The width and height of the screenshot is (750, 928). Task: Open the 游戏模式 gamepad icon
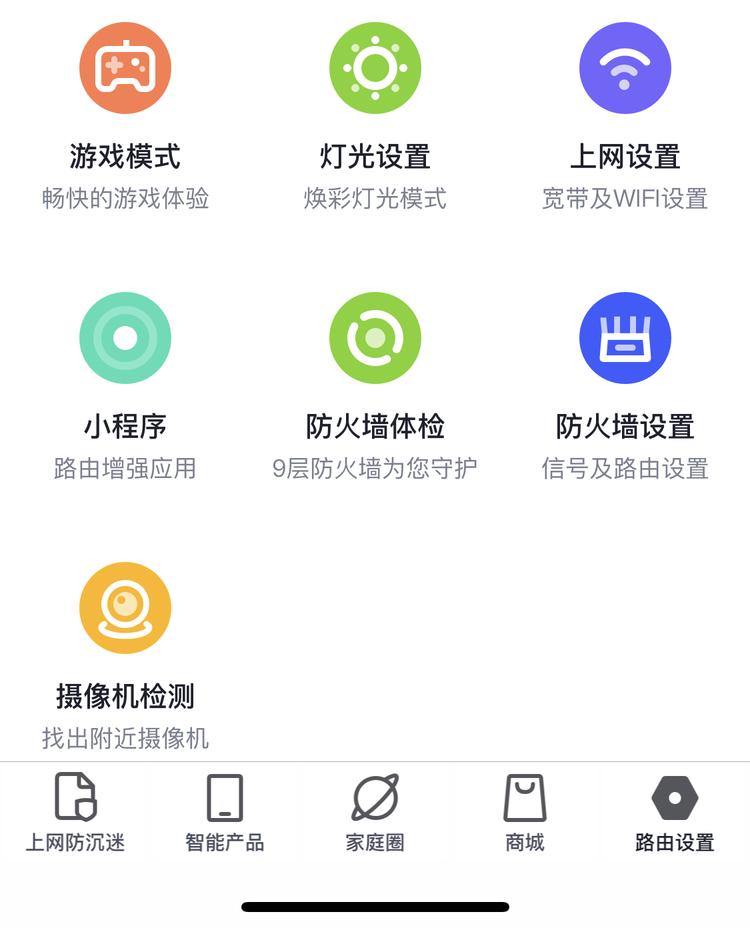(x=125, y=67)
